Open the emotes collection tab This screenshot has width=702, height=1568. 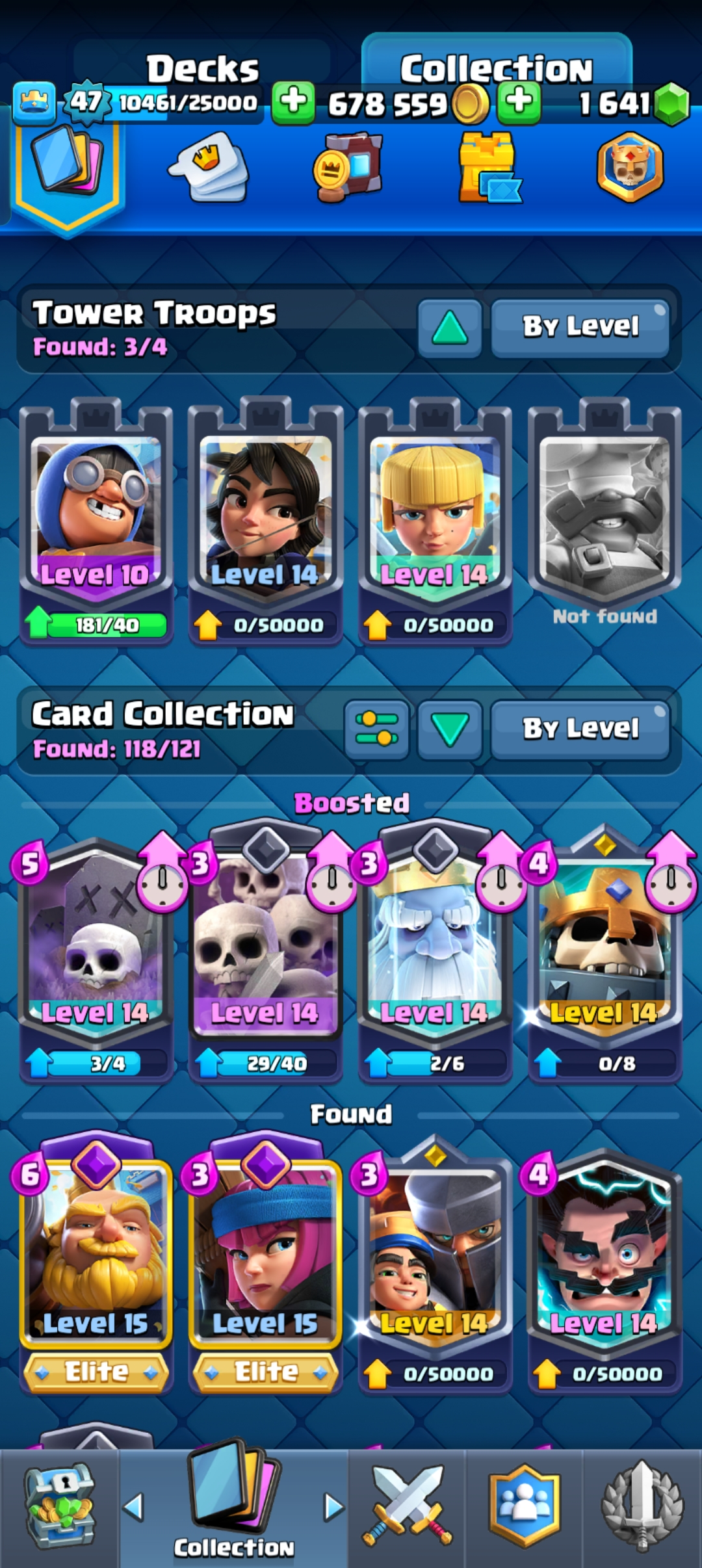(209, 168)
